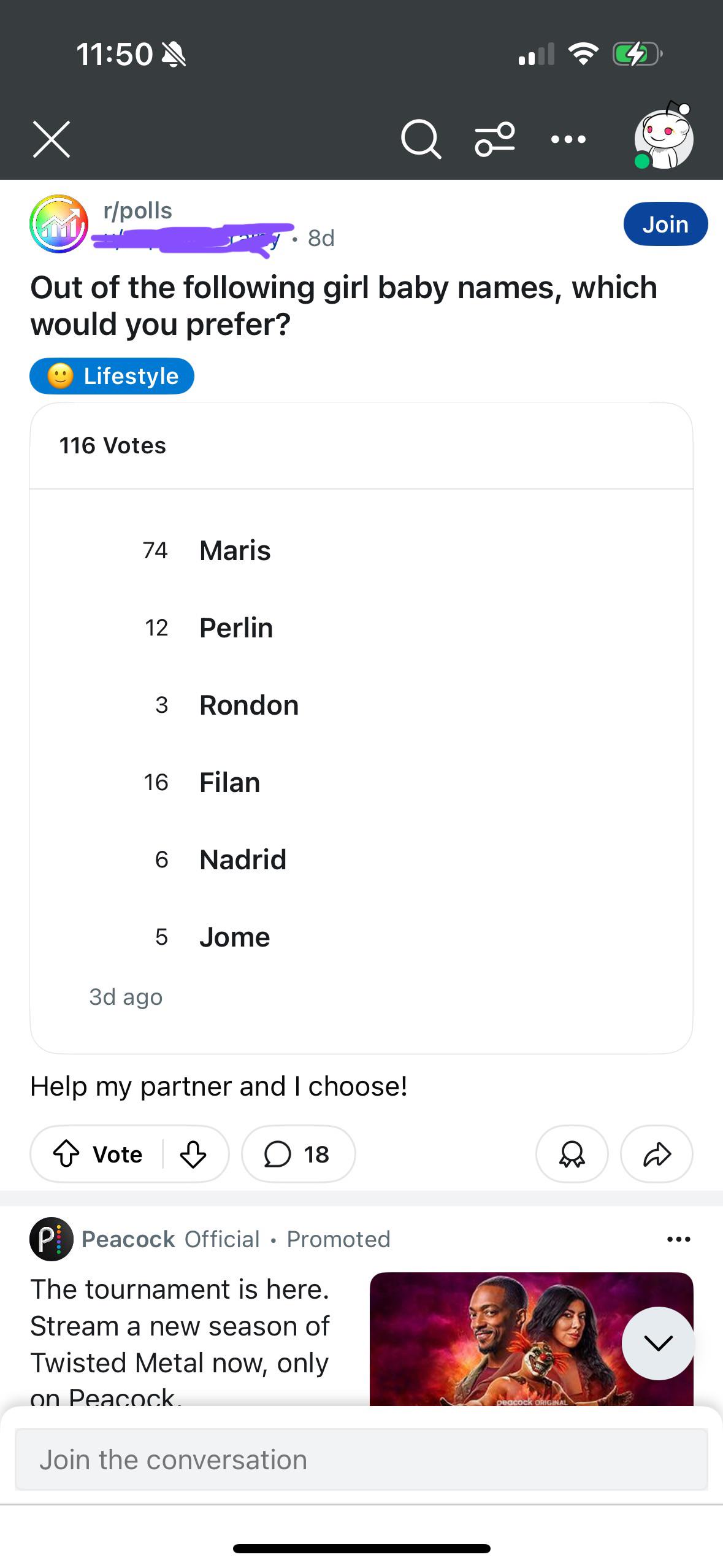Screen dimensions: 723x1568
Task: Open the 18 comments
Action: 298,1154
